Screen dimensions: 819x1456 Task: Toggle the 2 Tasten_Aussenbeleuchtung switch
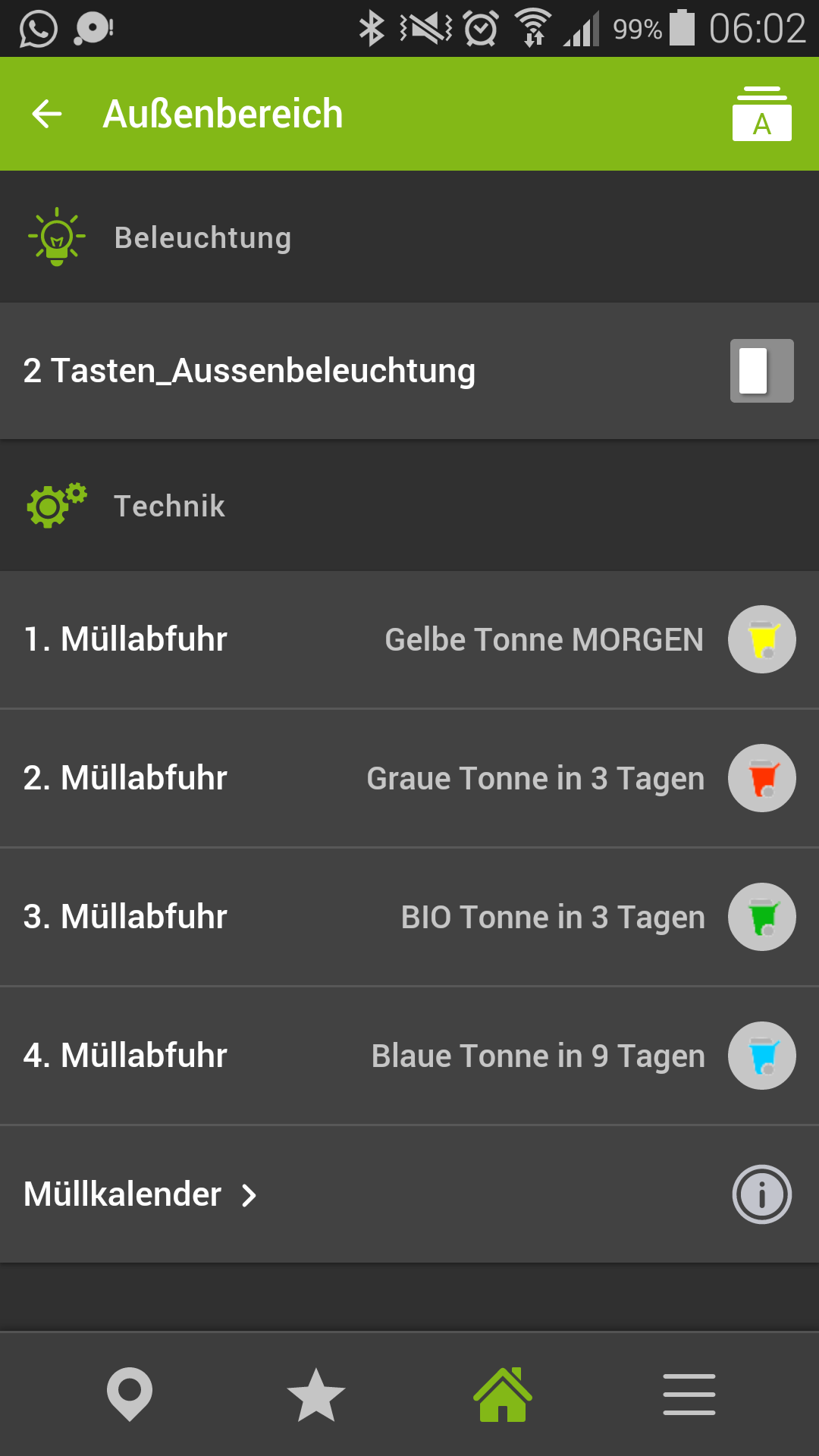tap(761, 371)
